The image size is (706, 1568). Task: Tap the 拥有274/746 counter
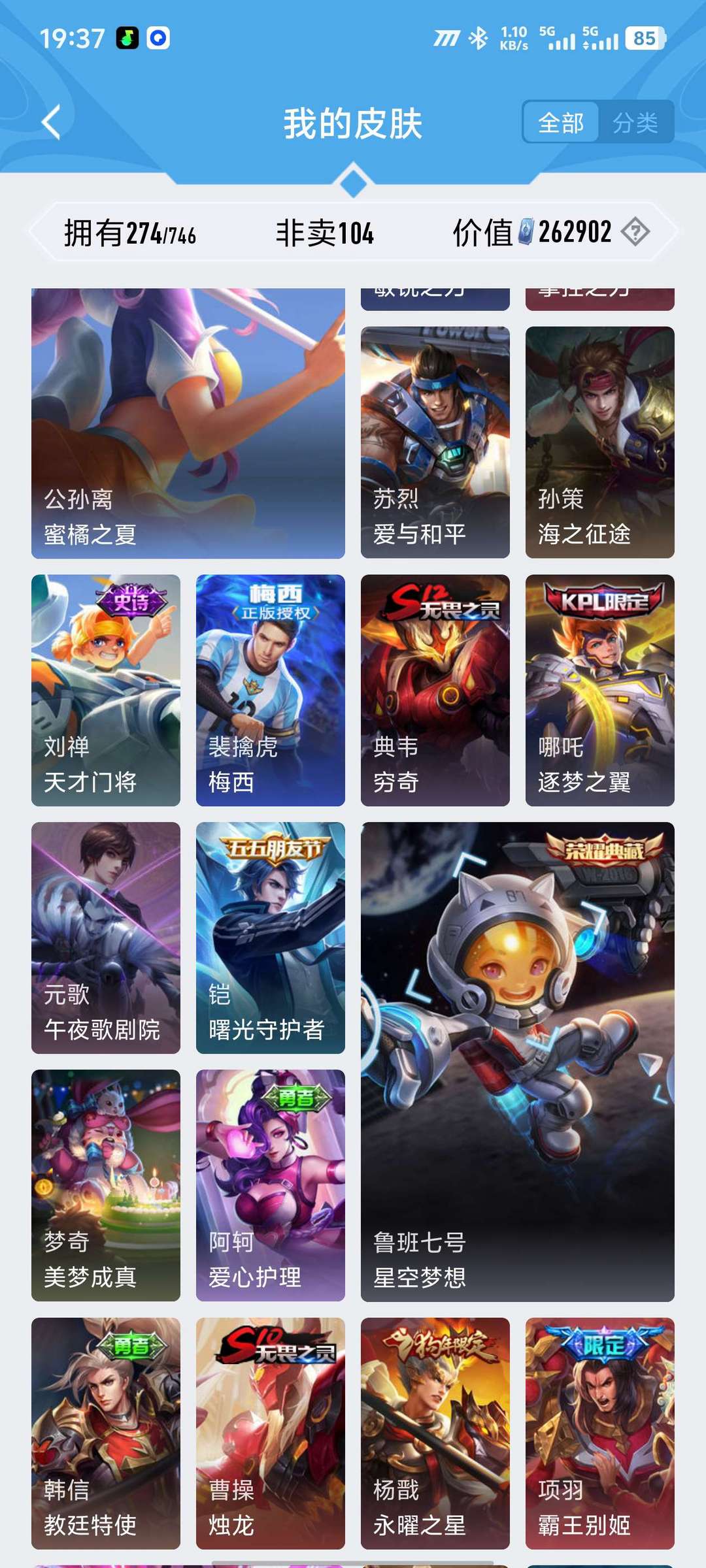tap(131, 233)
